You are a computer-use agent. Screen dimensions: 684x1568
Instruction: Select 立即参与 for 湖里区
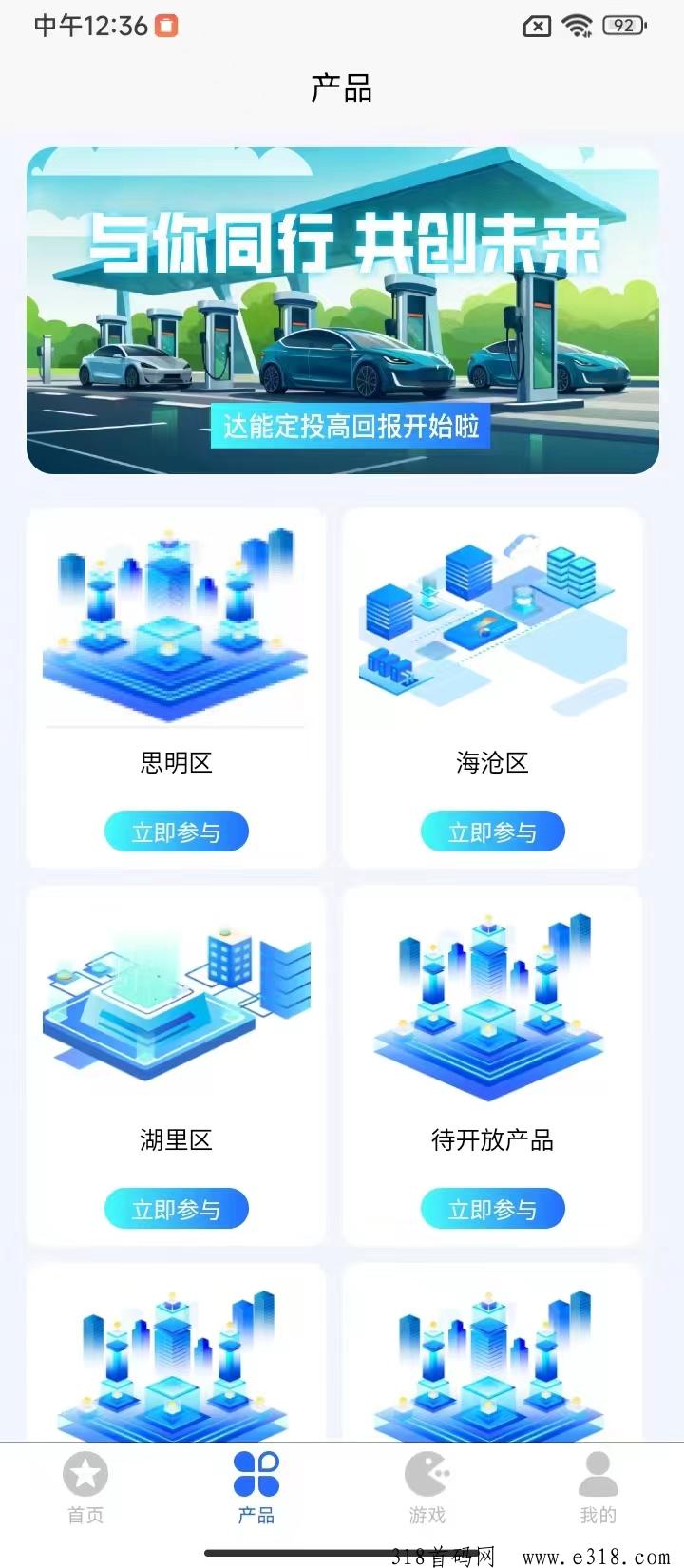pos(176,1209)
